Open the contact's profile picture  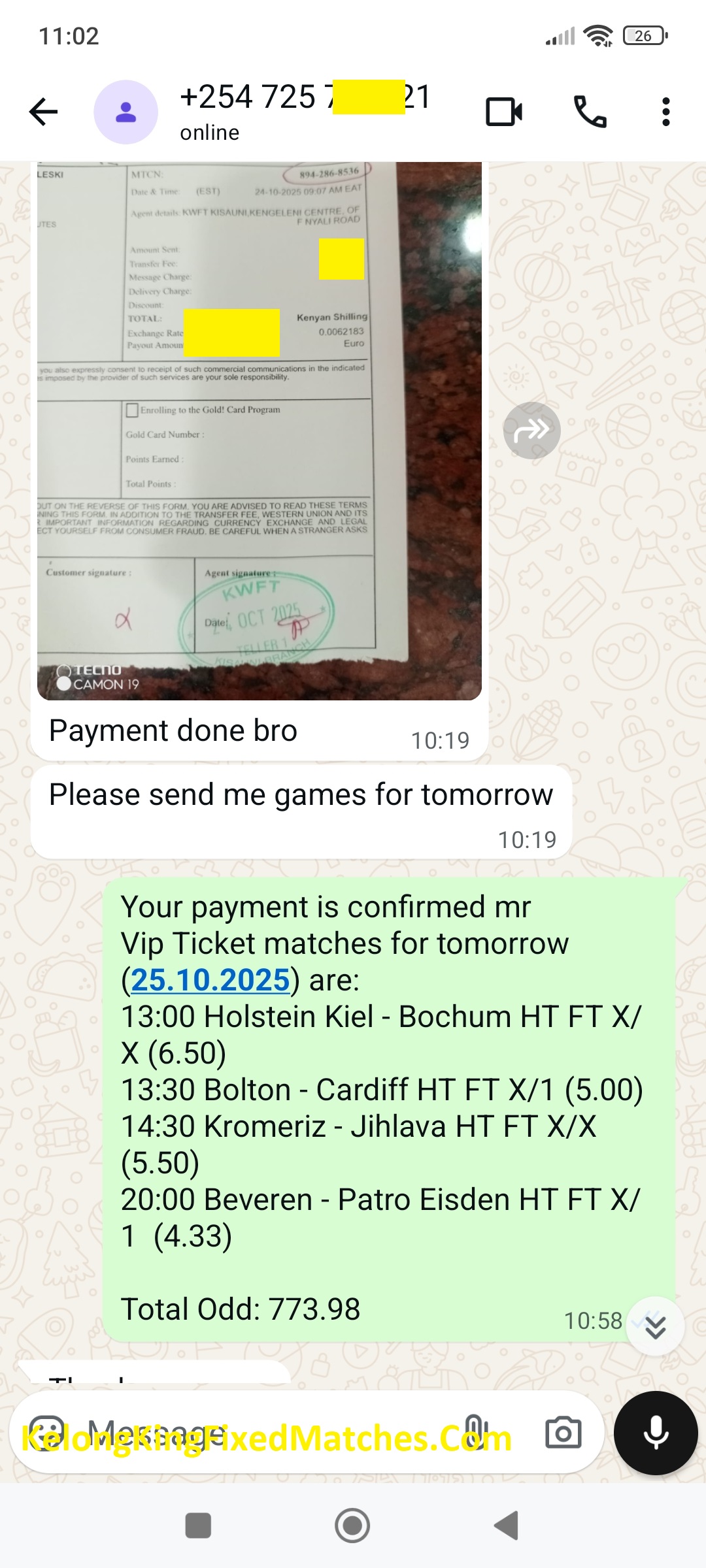click(x=126, y=112)
